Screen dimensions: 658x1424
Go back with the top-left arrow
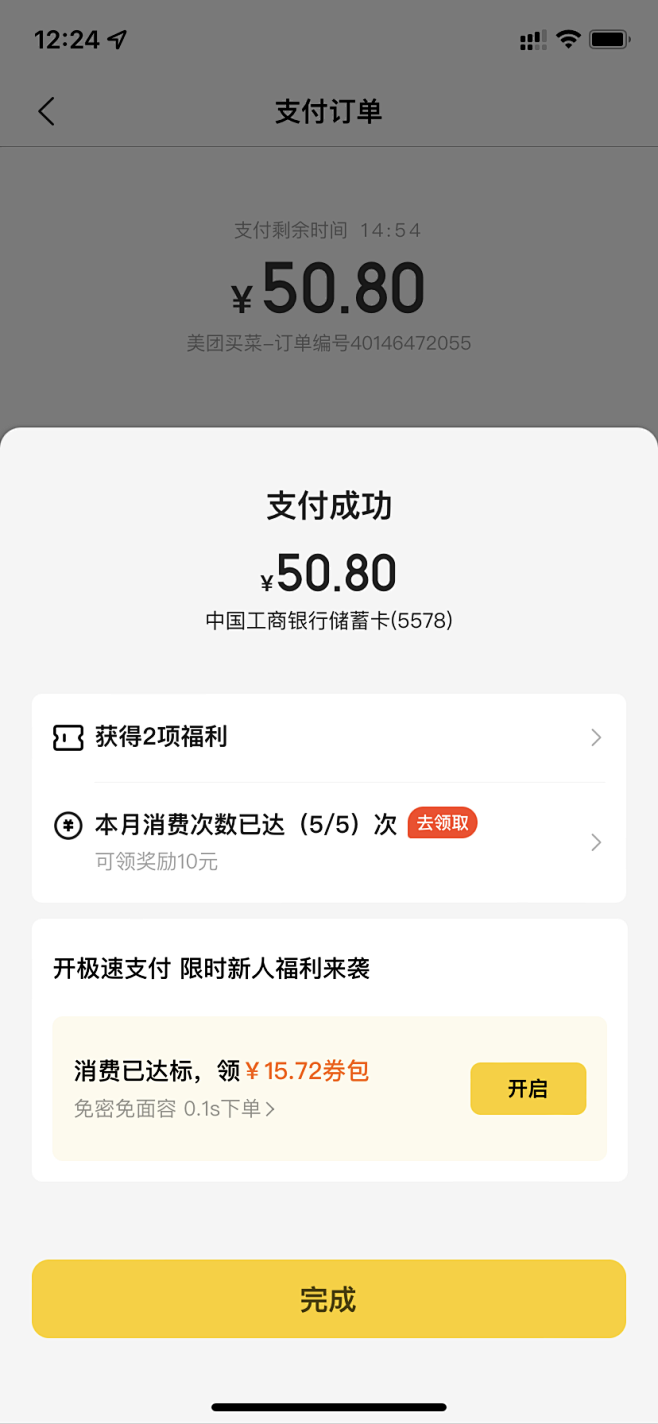46,111
